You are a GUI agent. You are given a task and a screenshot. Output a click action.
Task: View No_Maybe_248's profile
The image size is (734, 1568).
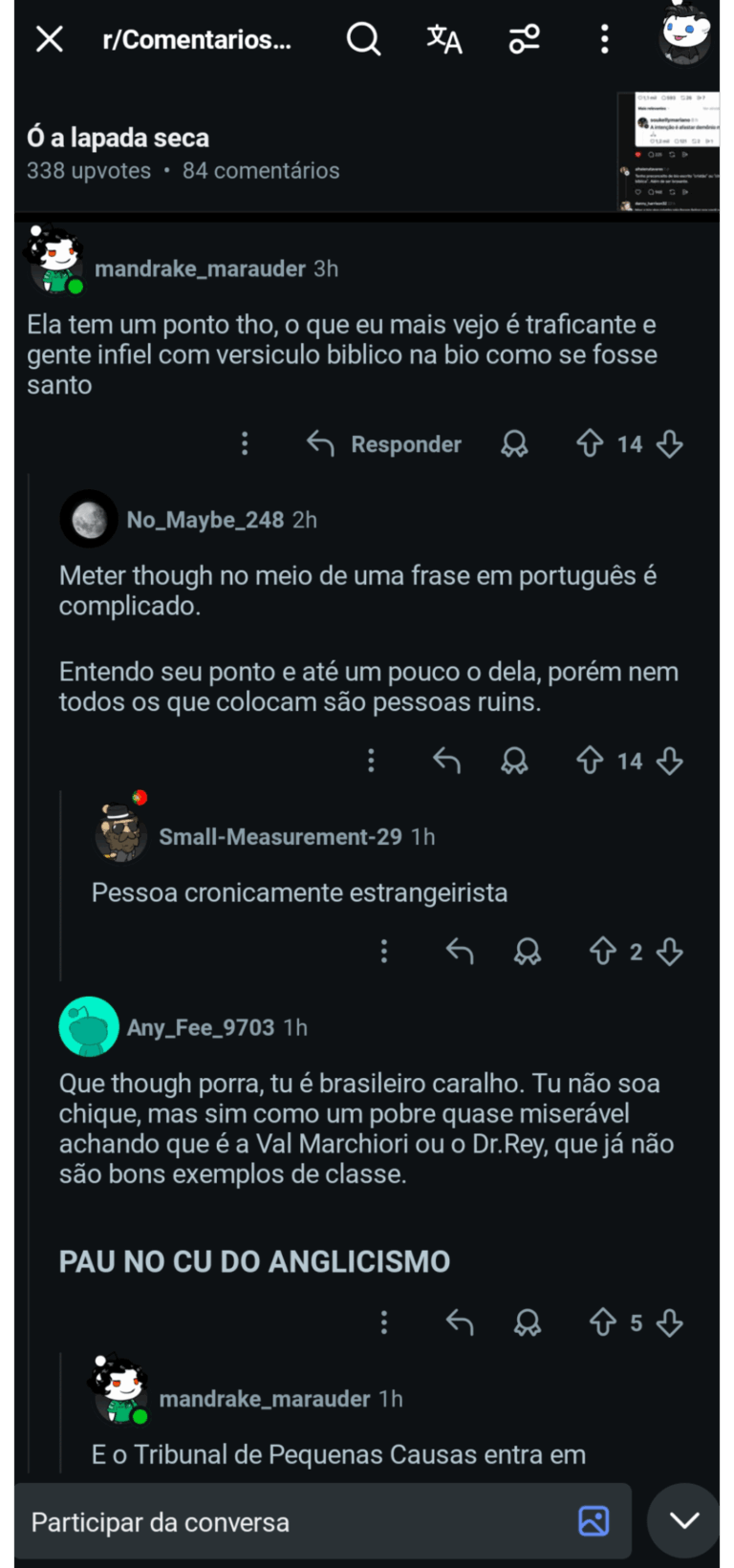[x=205, y=520]
